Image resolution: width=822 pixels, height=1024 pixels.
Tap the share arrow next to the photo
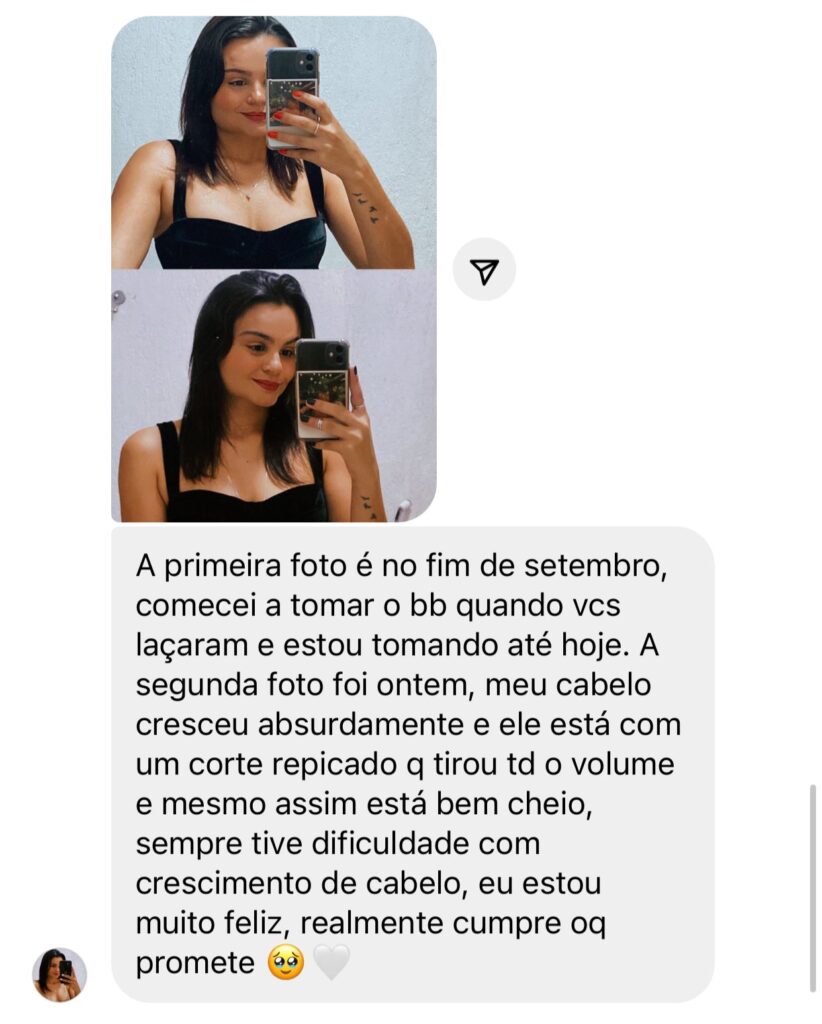pyautogui.click(x=484, y=270)
